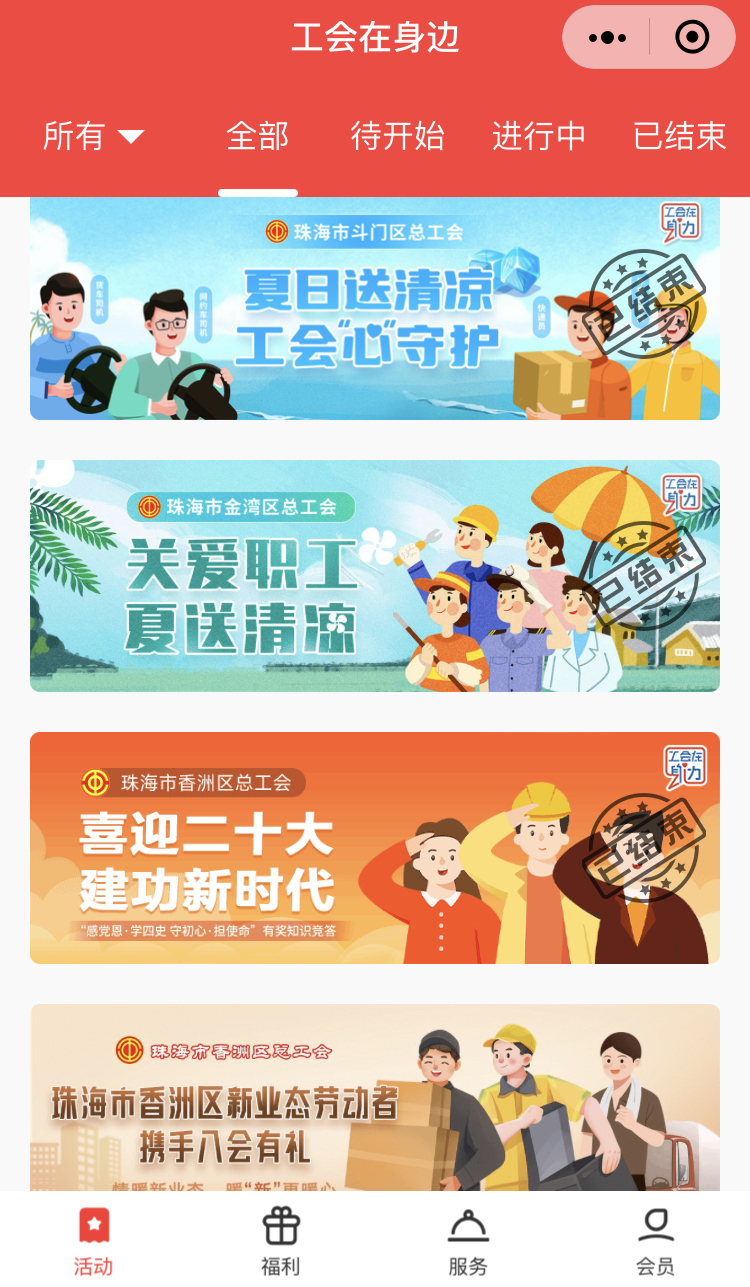750x1287 pixels.
Task: Navigate to the 会员 bottom tab
Action: pyautogui.click(x=655, y=1240)
